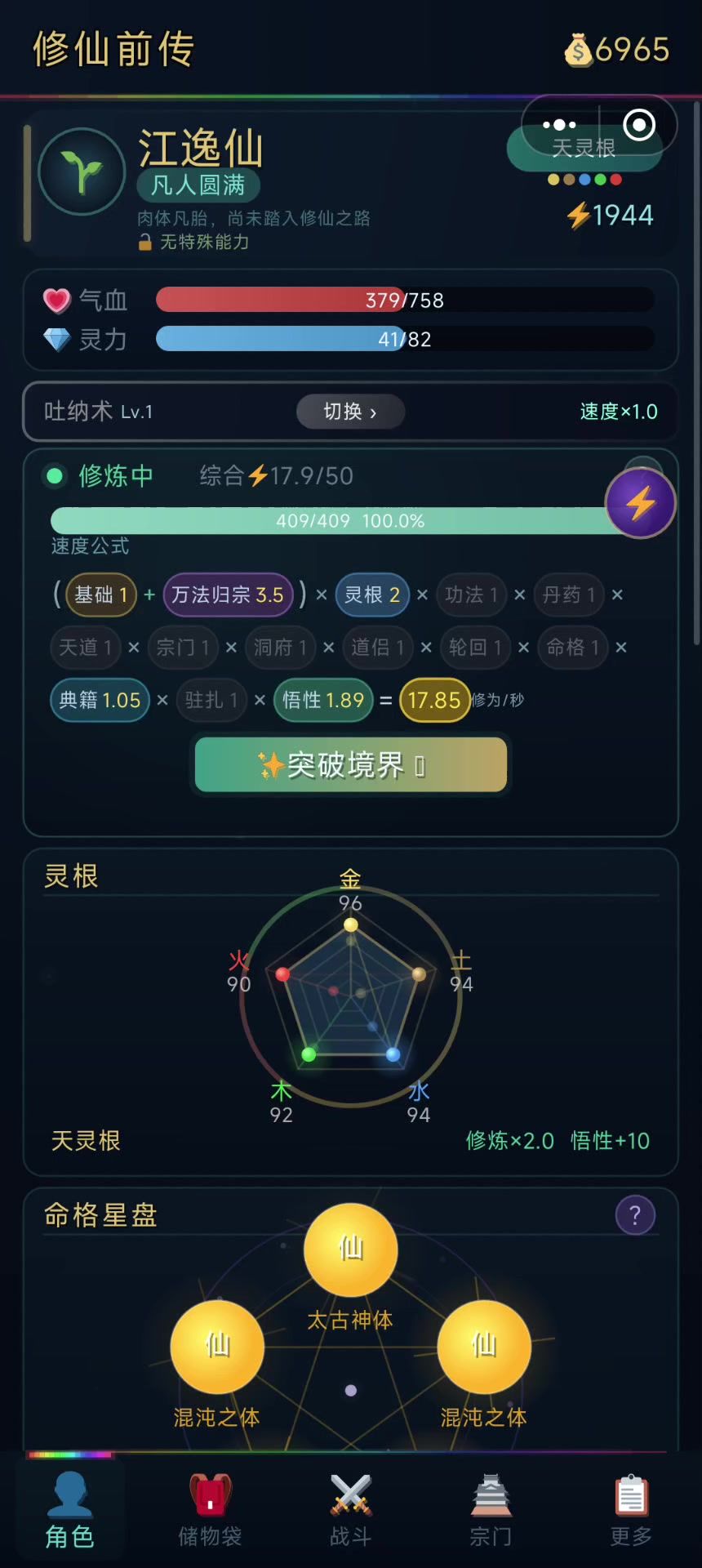Tap the 灵根 2 formula chip
The width and height of the screenshot is (702, 1568).
[371, 595]
